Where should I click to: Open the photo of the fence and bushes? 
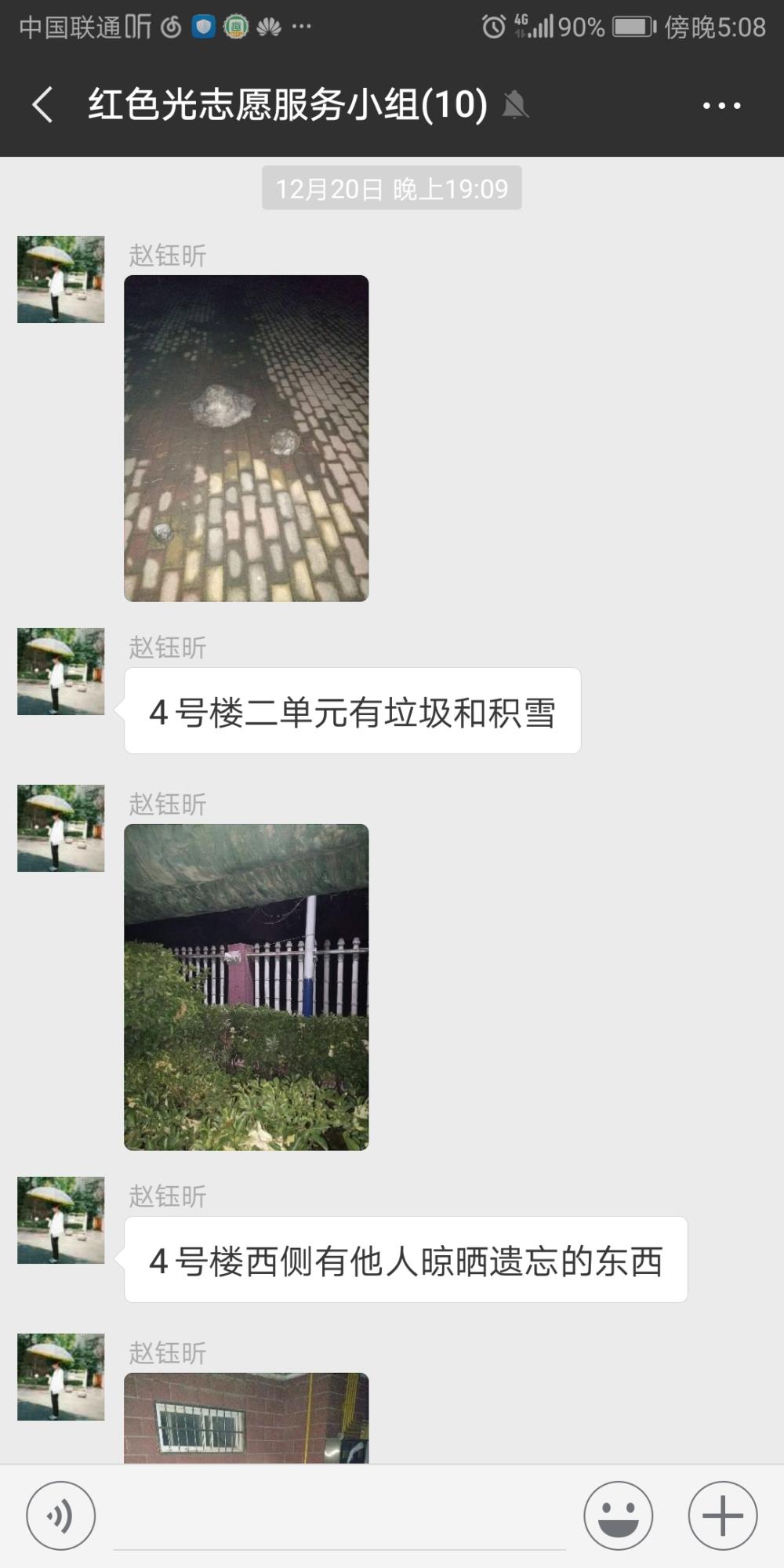click(x=246, y=987)
